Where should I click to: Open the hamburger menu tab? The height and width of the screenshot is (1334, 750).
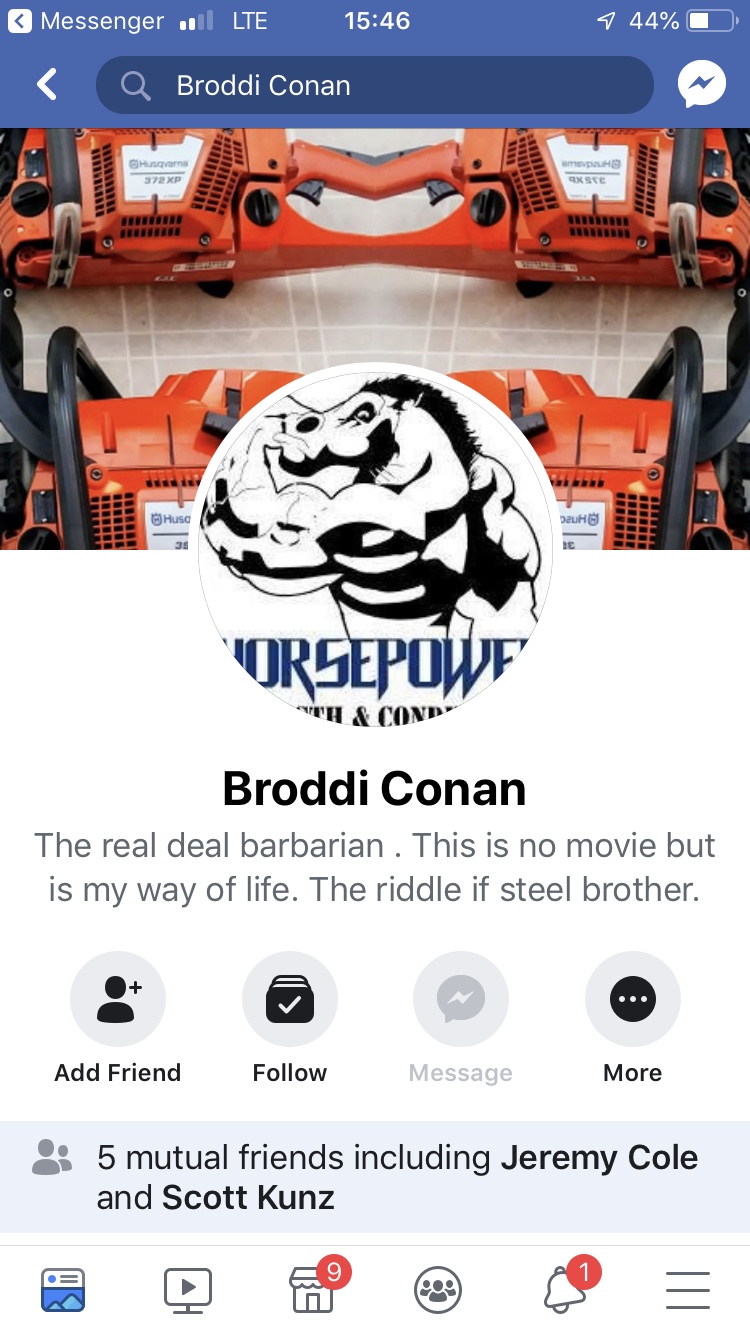click(688, 1289)
